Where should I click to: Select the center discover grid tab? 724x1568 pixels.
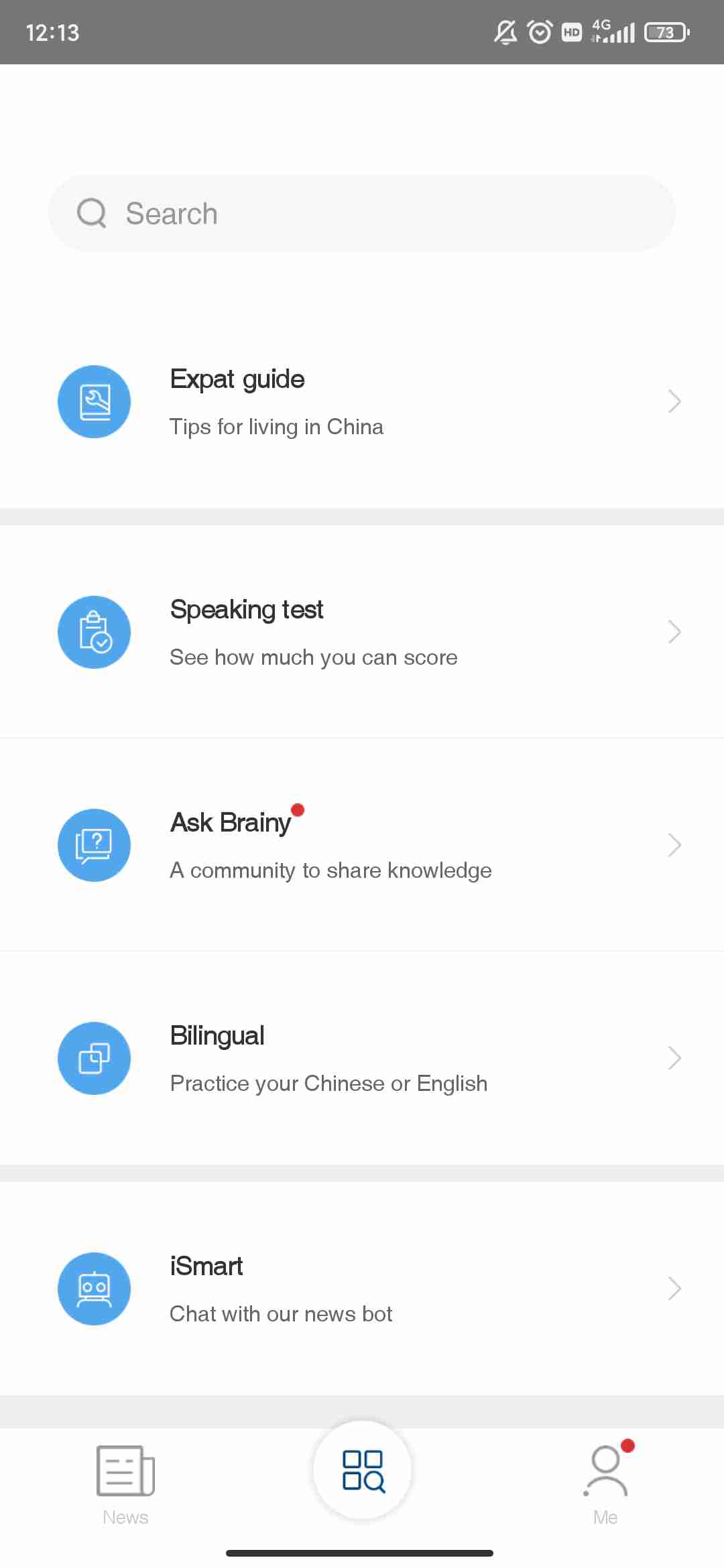click(x=363, y=1470)
